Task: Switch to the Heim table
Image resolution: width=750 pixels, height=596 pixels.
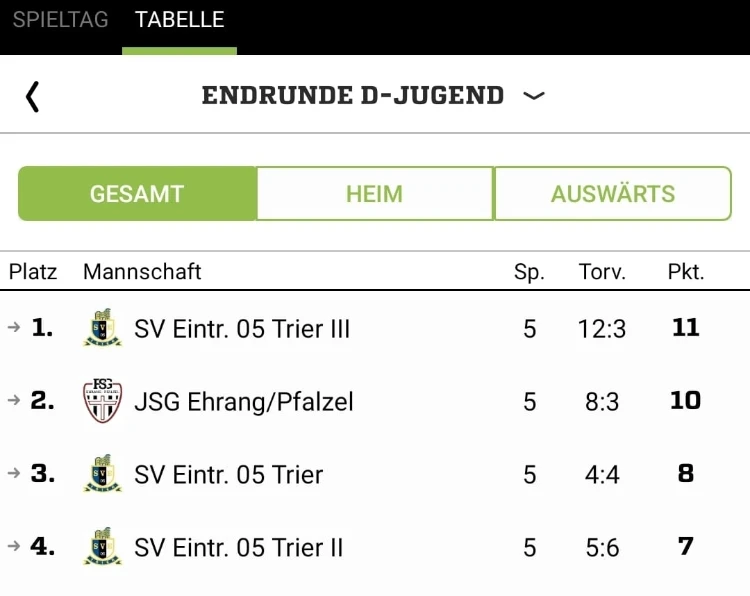Action: point(375,194)
